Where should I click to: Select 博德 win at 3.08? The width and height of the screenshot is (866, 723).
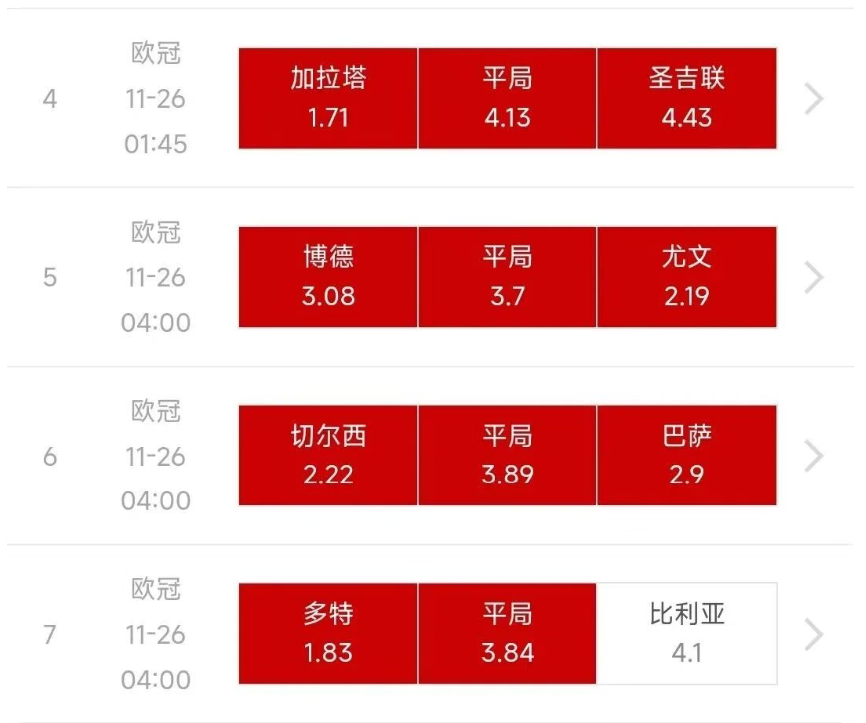(x=328, y=277)
